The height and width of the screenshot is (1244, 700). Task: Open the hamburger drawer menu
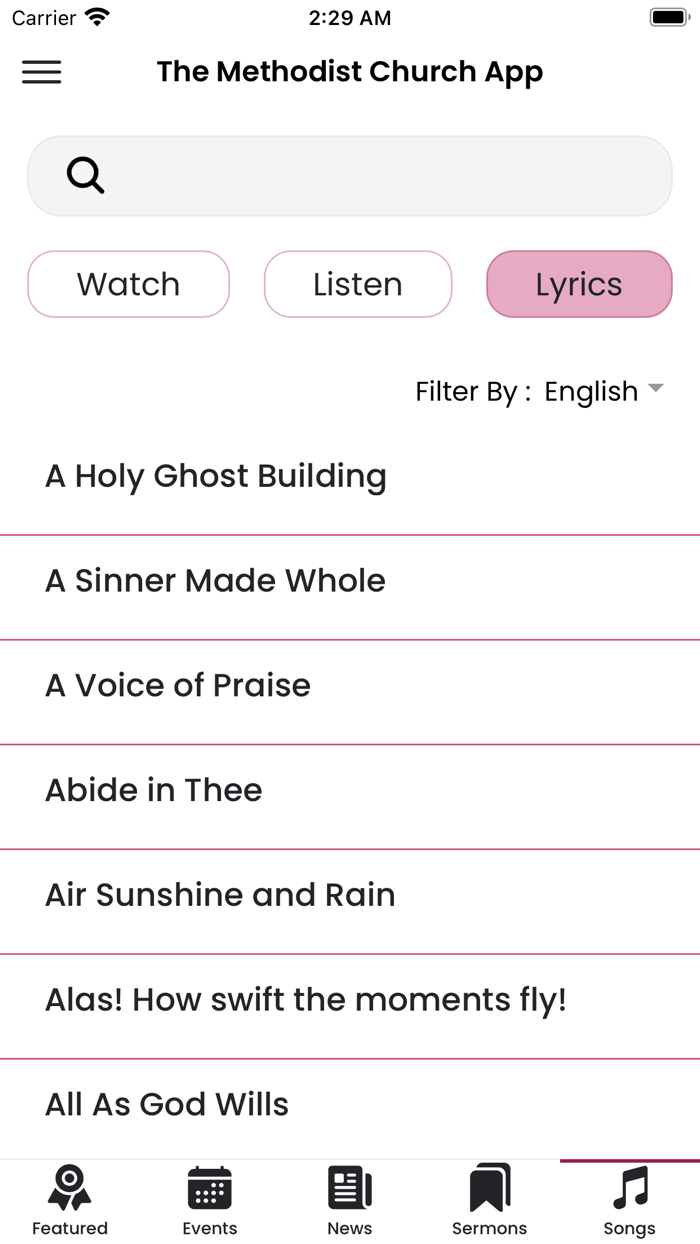pos(42,72)
